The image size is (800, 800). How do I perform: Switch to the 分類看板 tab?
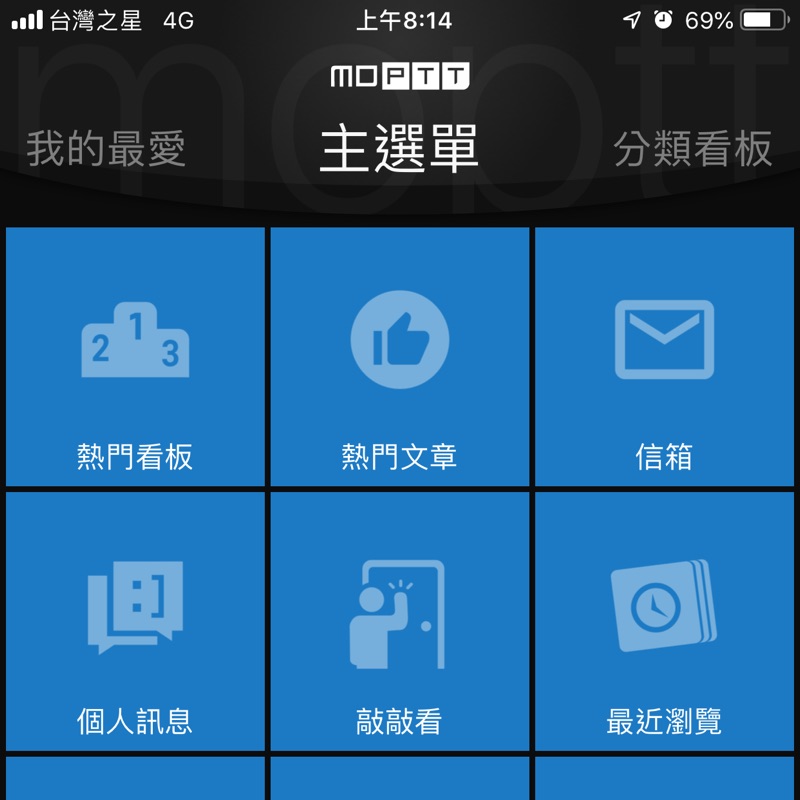[x=692, y=149]
